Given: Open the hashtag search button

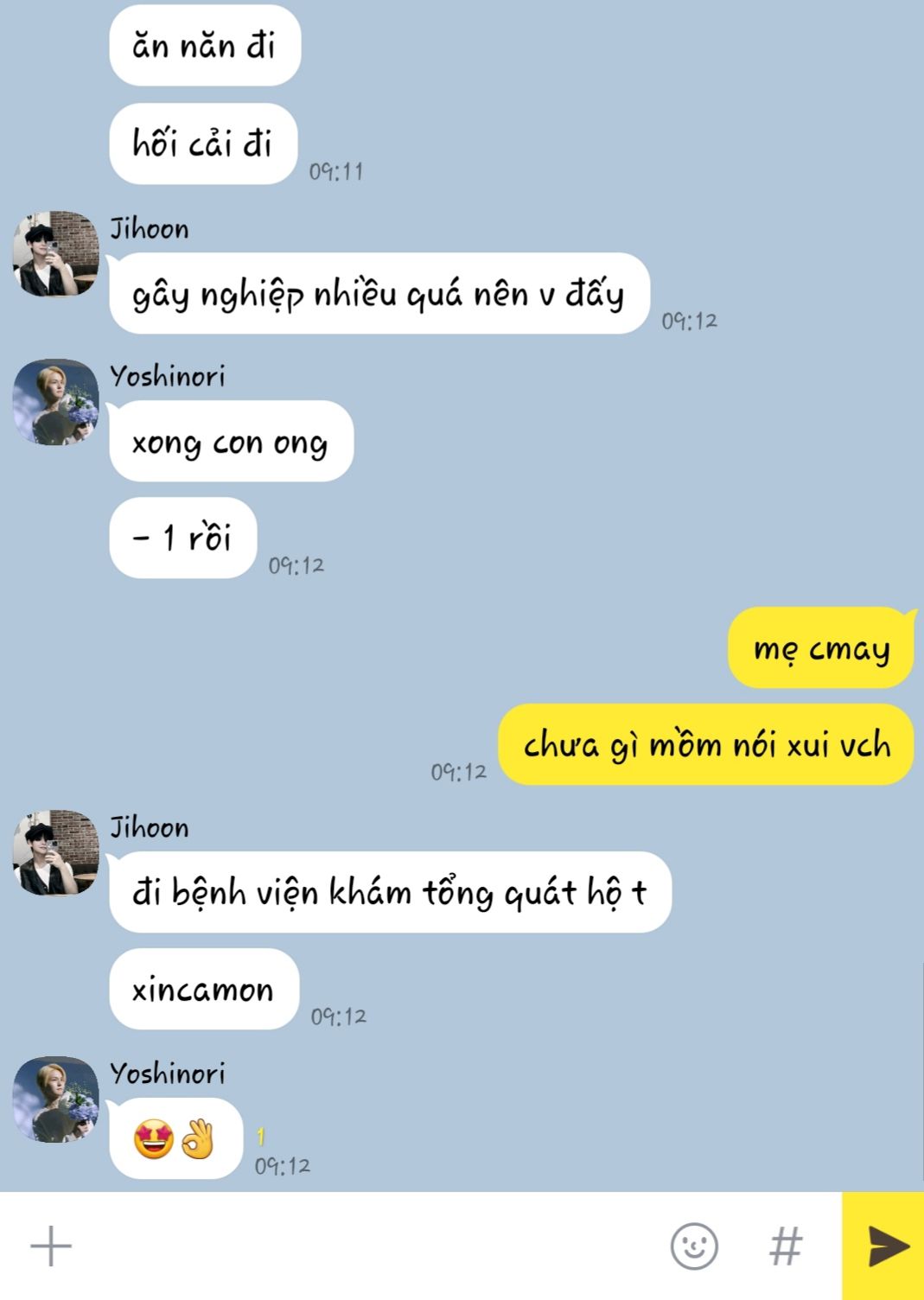Looking at the screenshot, I should click(785, 1246).
